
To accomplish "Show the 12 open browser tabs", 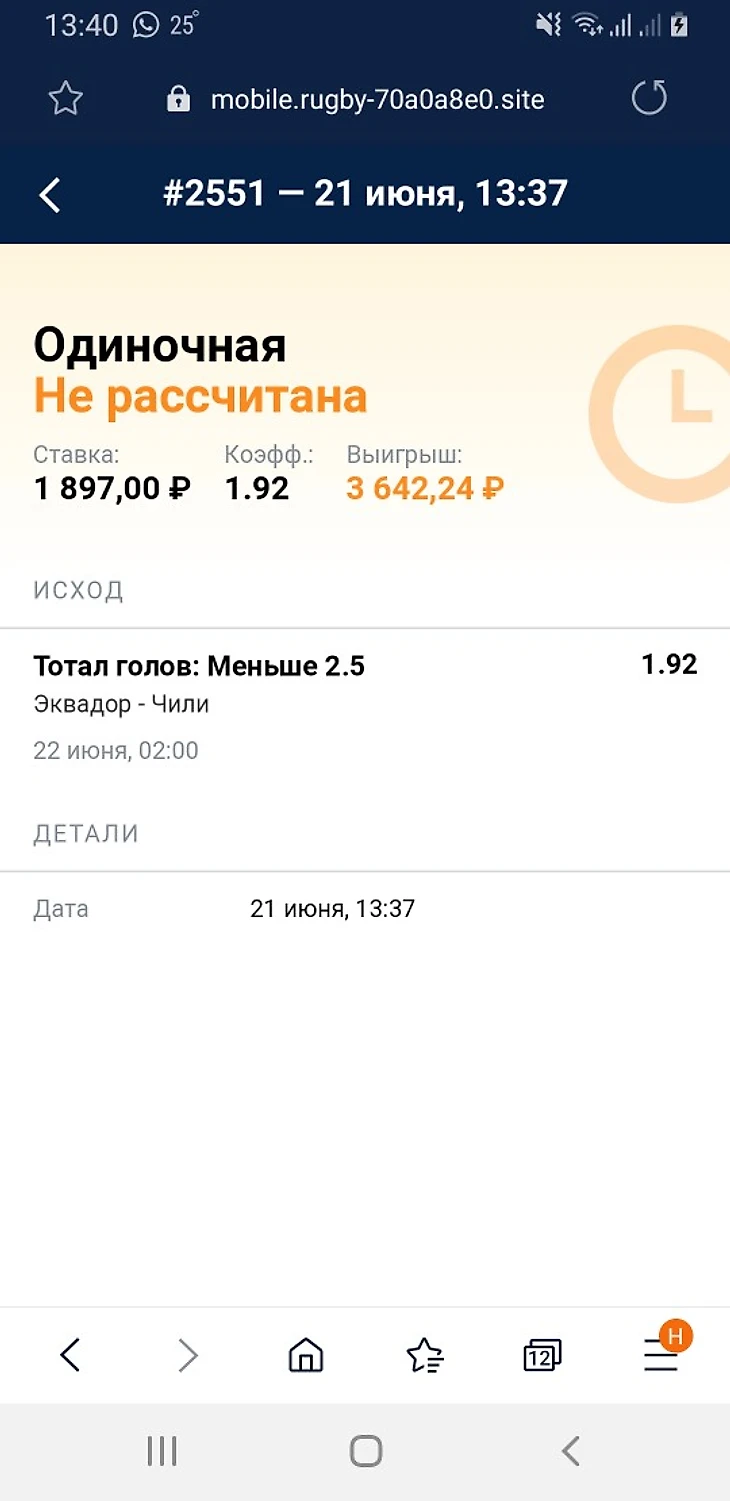I will click(542, 1355).
